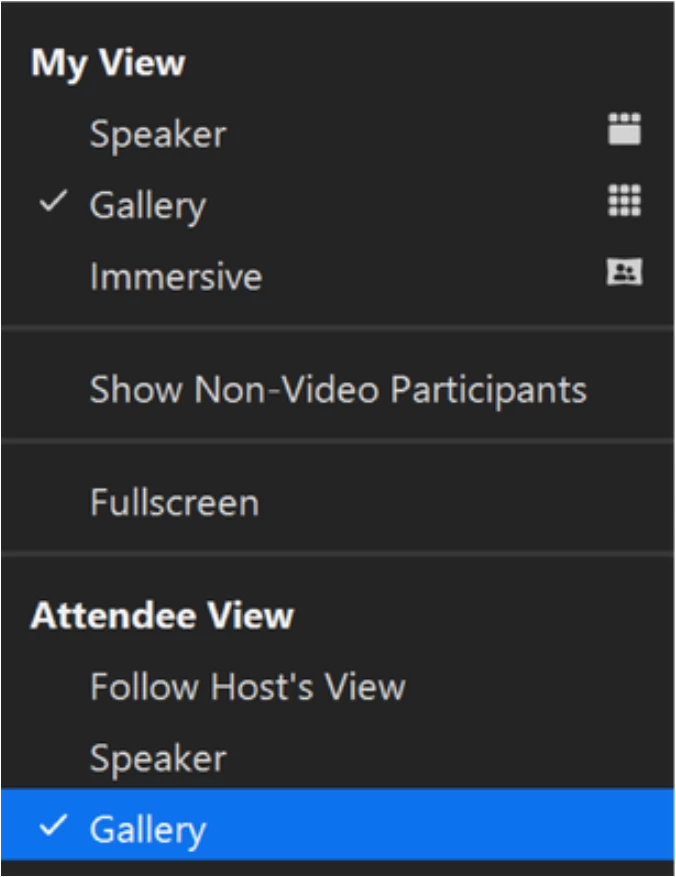Screen dimensions: 676x877
Task: Choose the Immersive view option
Action: 176,276
